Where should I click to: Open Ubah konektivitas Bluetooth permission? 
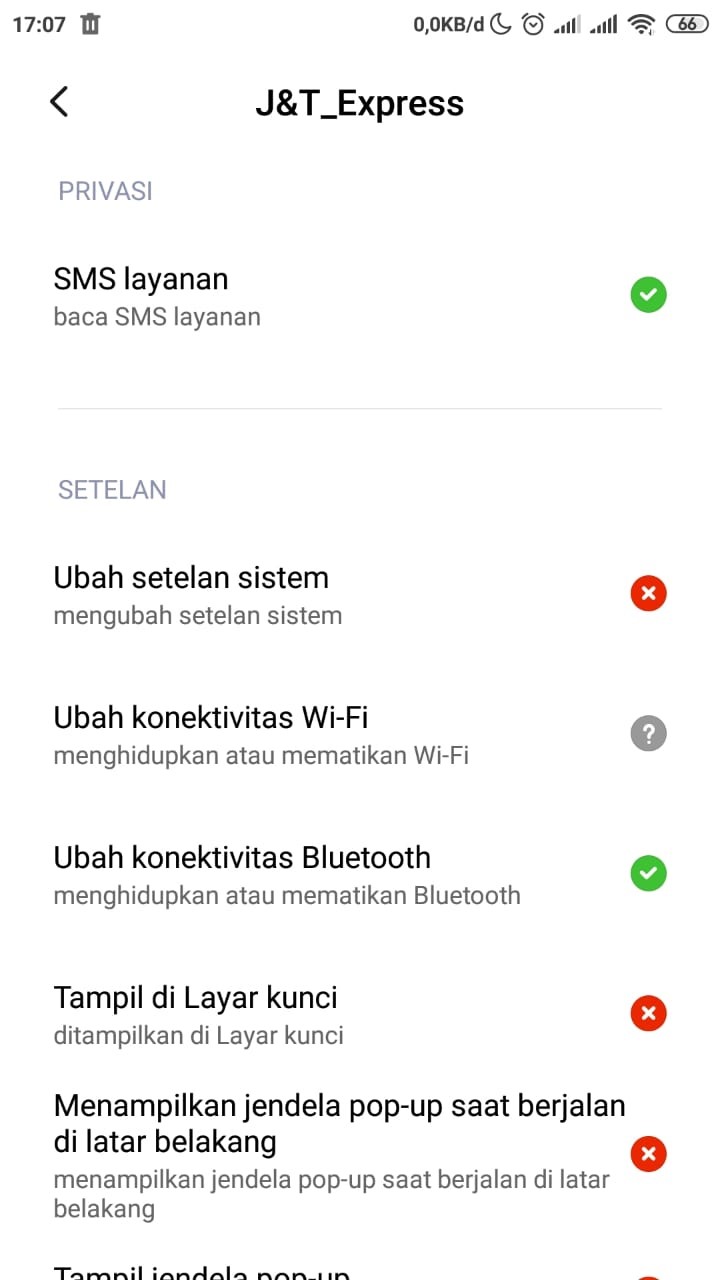tap(360, 875)
